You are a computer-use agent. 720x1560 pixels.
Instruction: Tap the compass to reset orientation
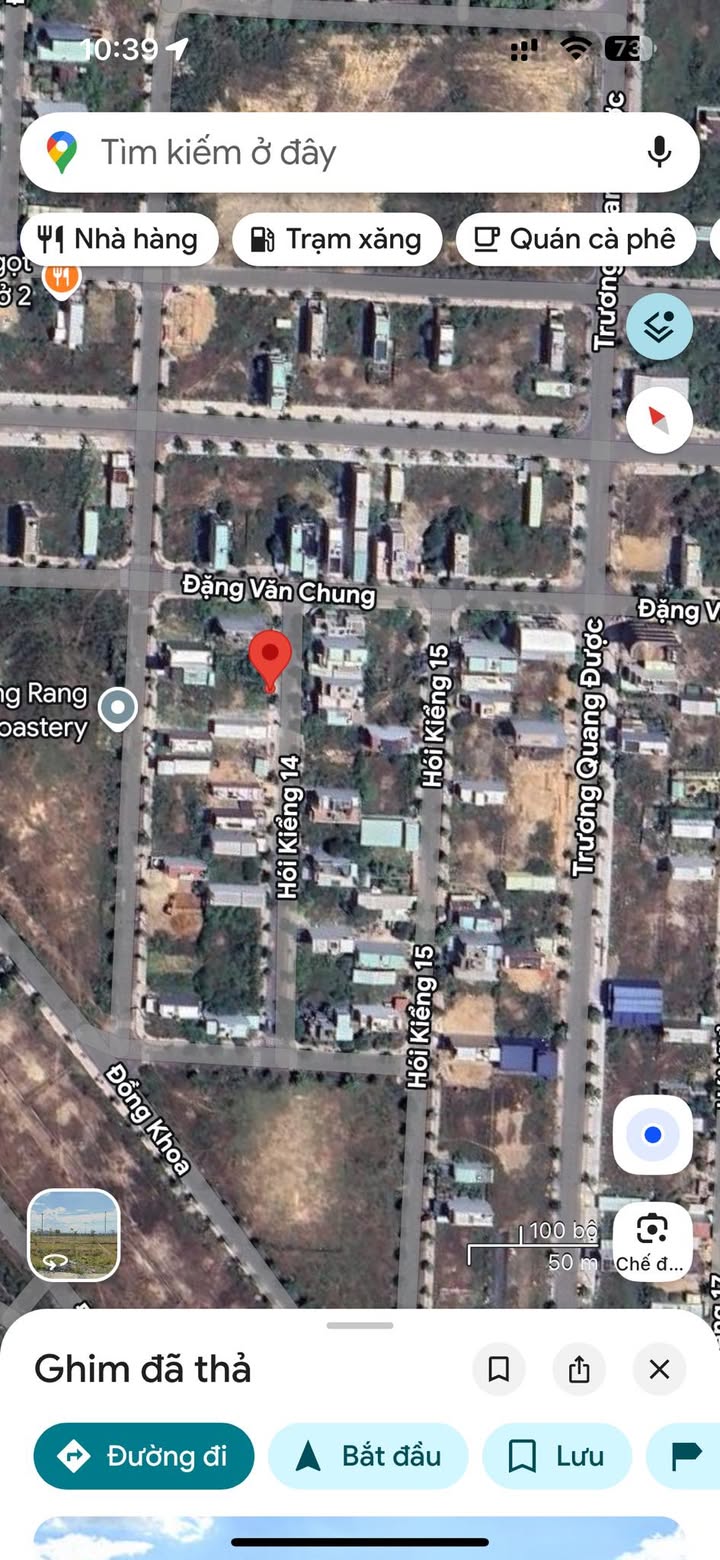click(x=660, y=420)
